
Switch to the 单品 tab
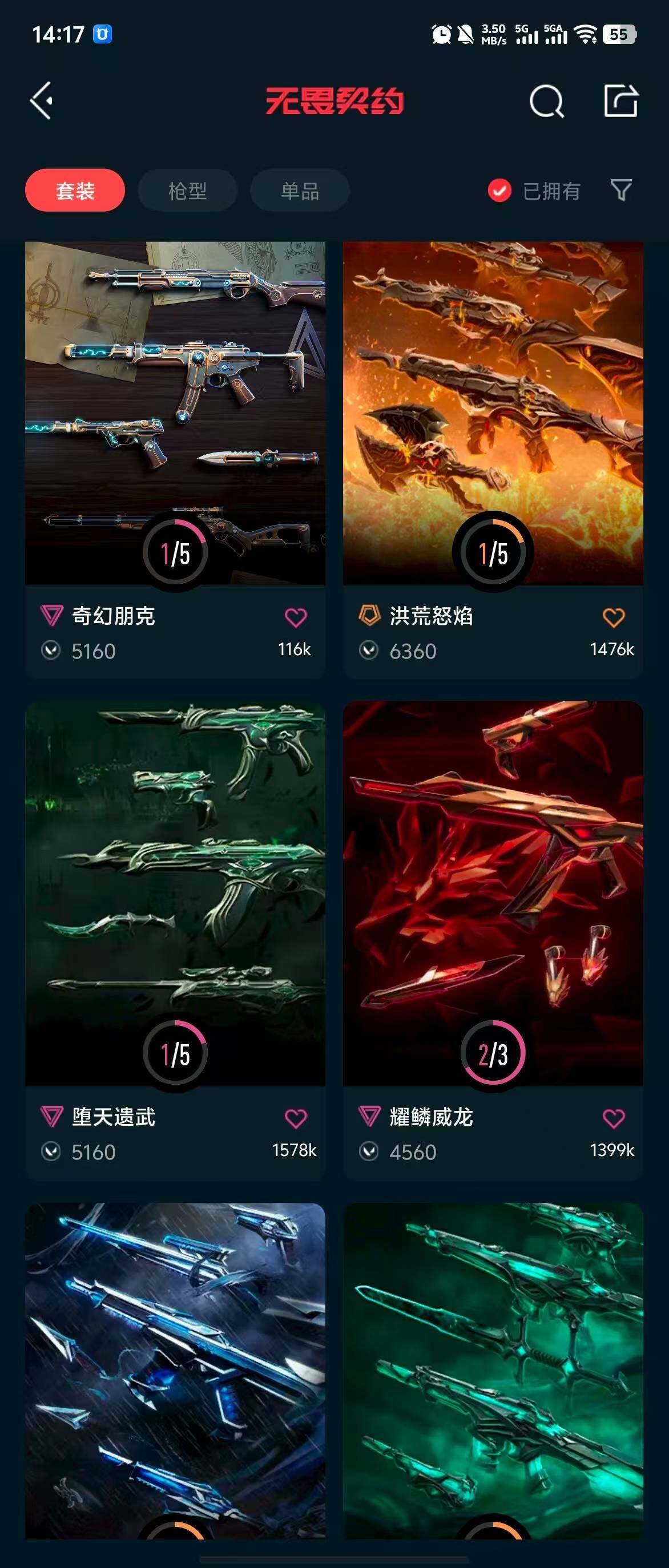[300, 191]
